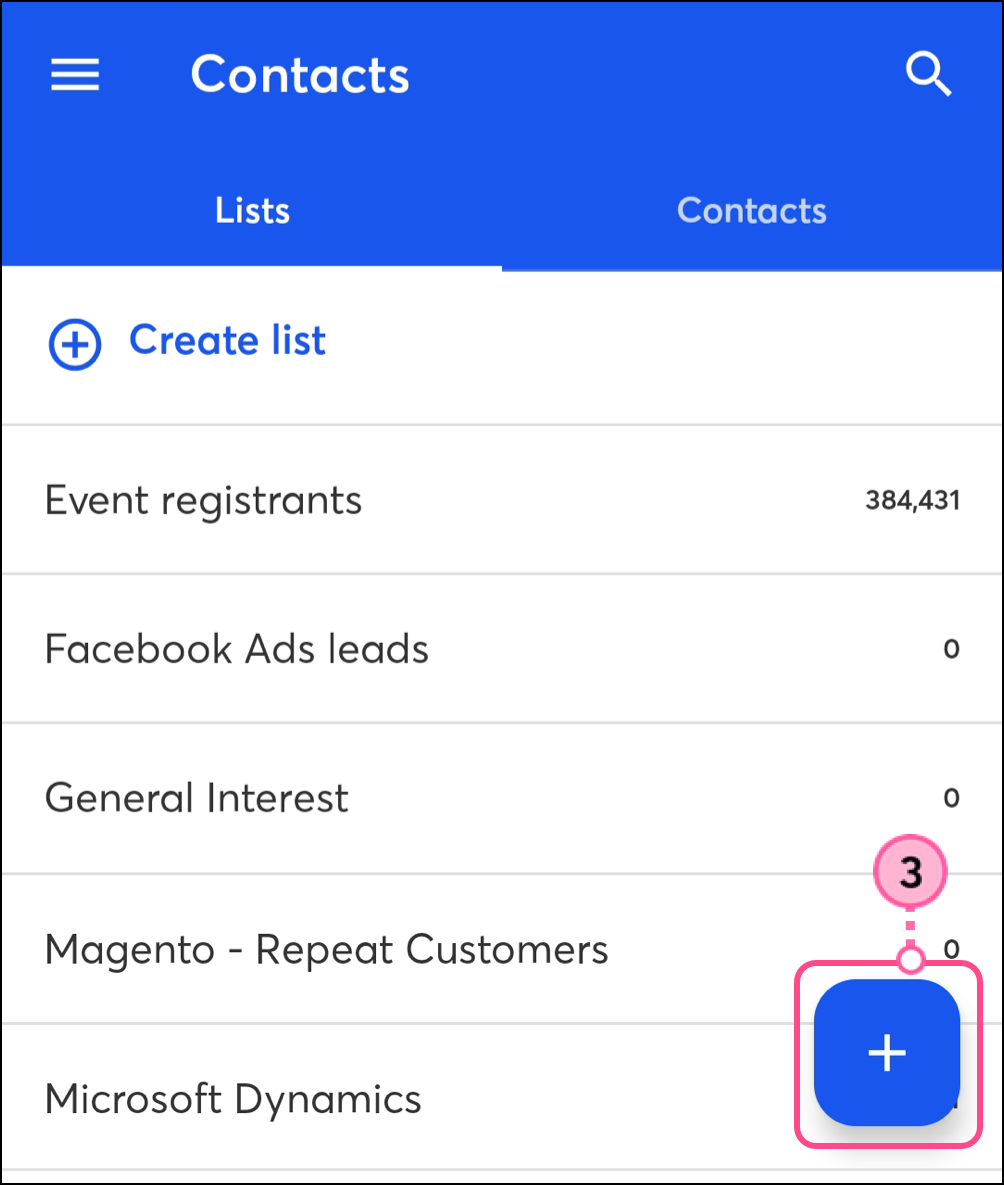Open the search magnifier icon
The width and height of the screenshot is (1004, 1185).
pos(928,75)
